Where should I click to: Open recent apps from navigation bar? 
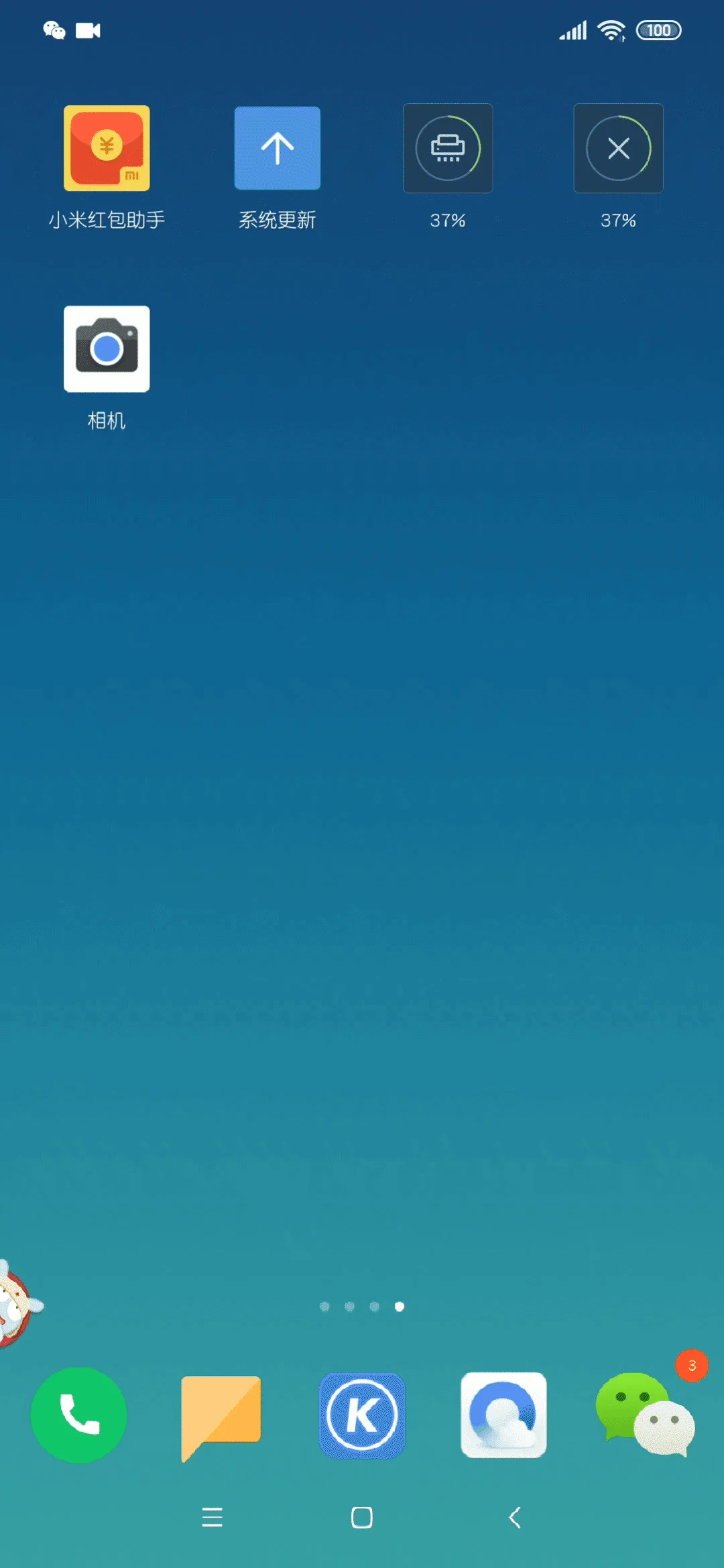pos(212,1517)
